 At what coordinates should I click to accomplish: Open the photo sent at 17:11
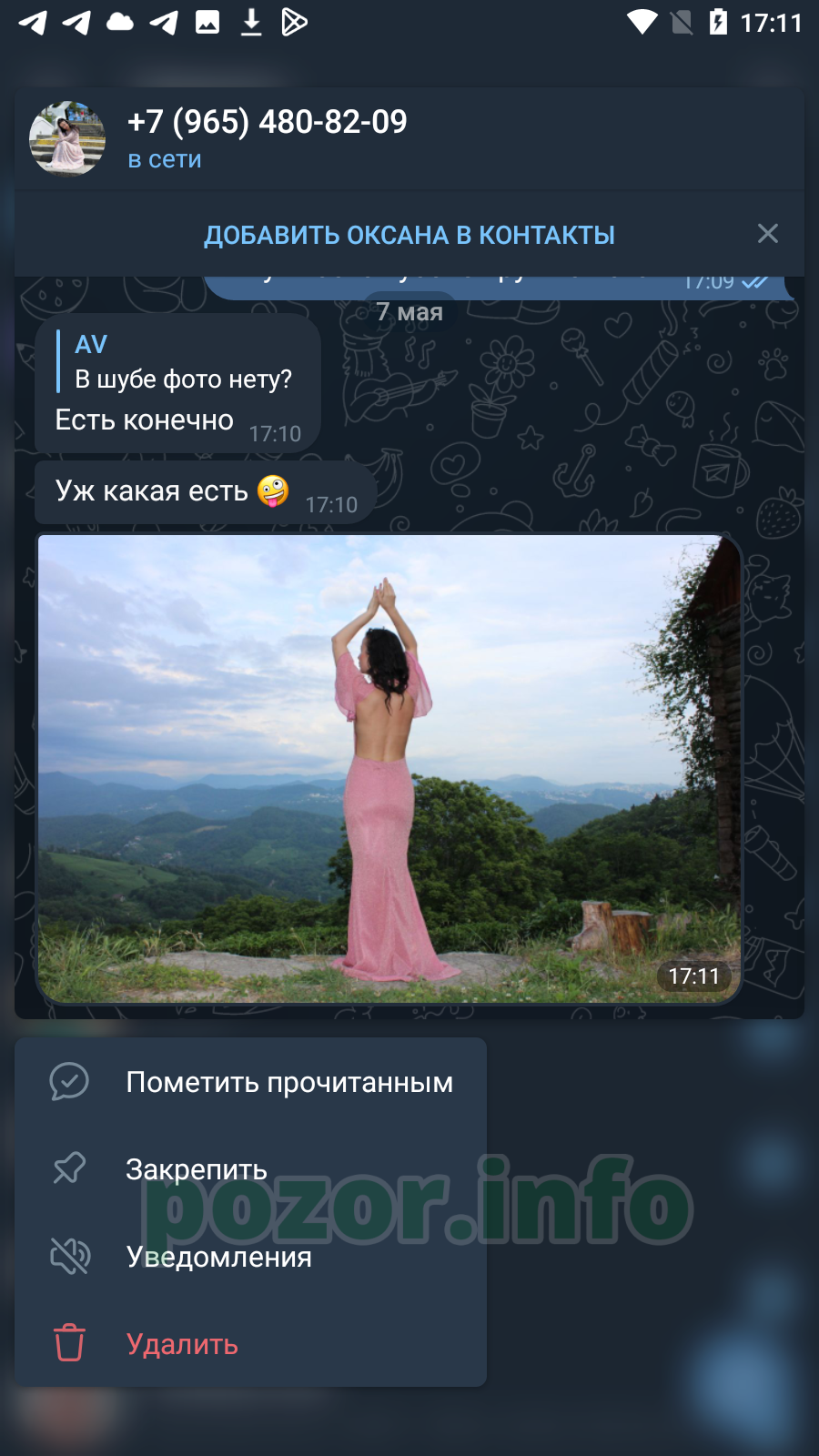tap(389, 769)
